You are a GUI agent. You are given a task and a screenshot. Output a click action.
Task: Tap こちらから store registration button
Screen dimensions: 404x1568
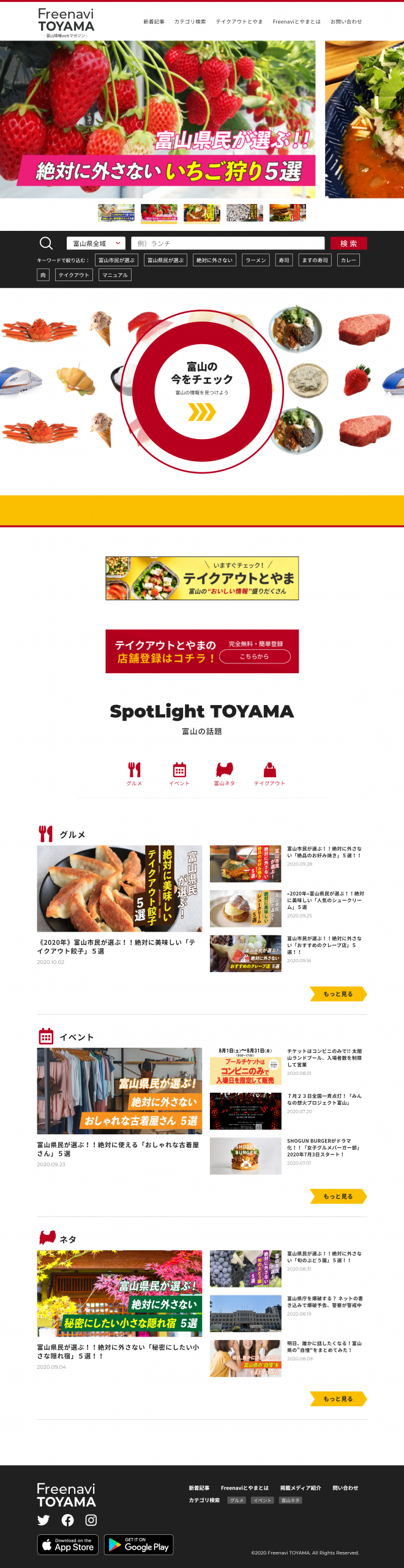[x=254, y=657]
